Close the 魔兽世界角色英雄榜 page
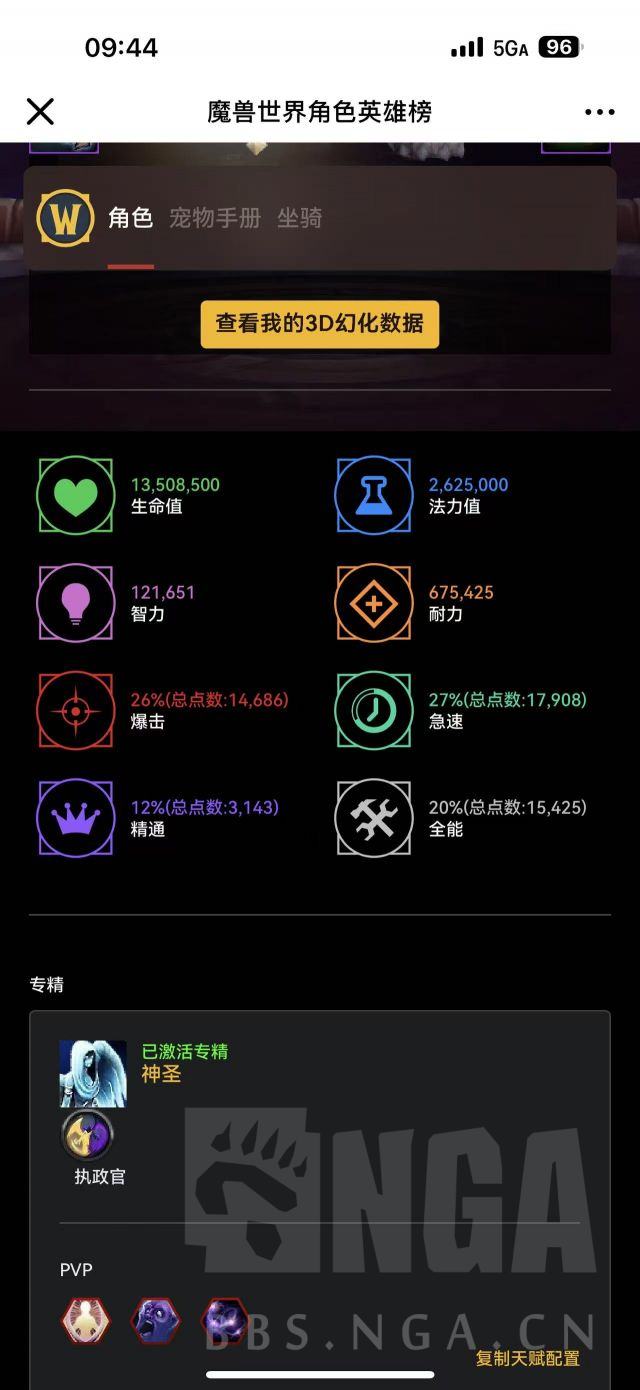This screenshot has height=1390, width=640. pyautogui.click(x=40, y=111)
